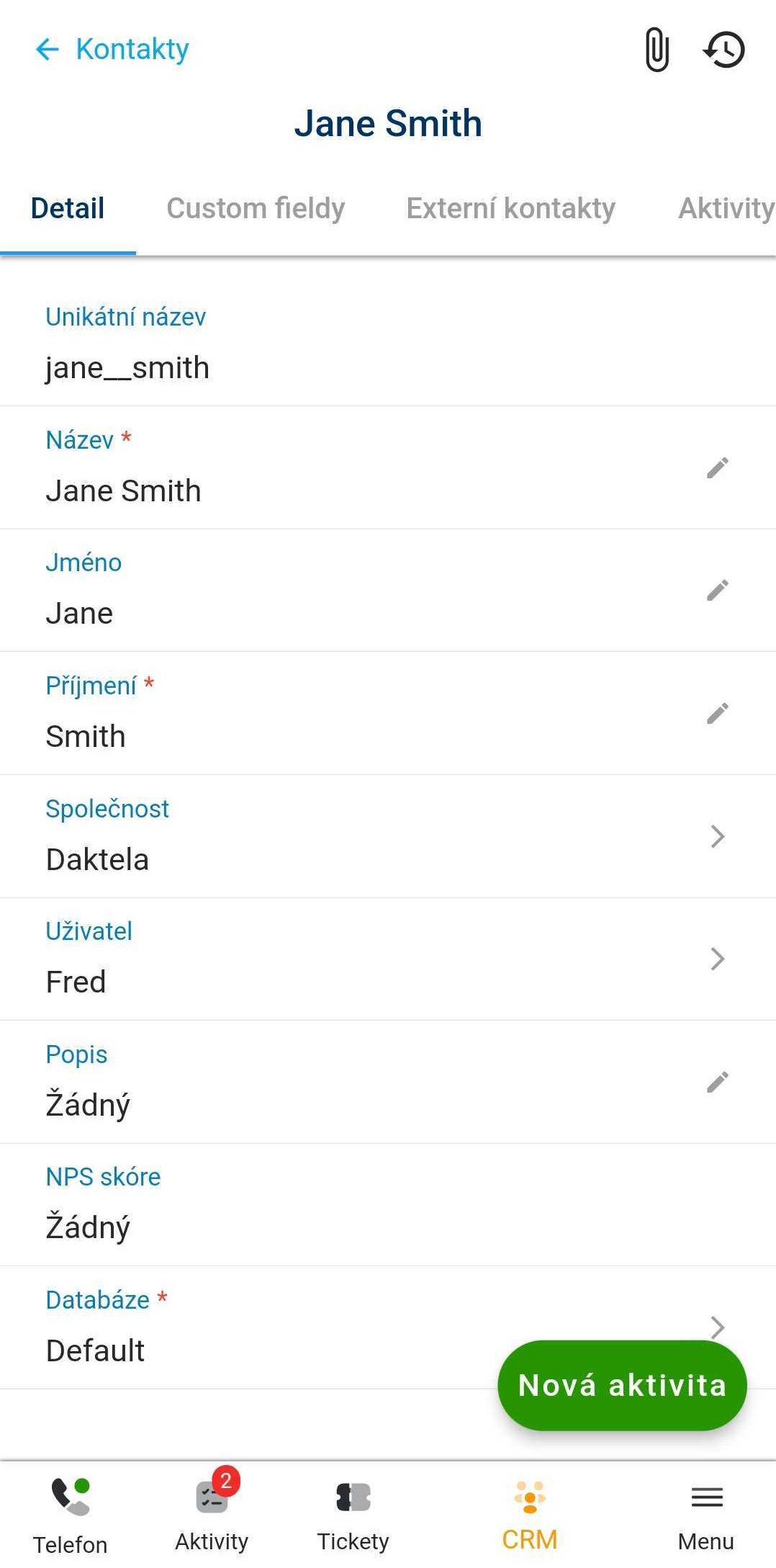Open the Menu in bottom navigation
The height and width of the screenshot is (1568, 776).
tap(706, 1513)
